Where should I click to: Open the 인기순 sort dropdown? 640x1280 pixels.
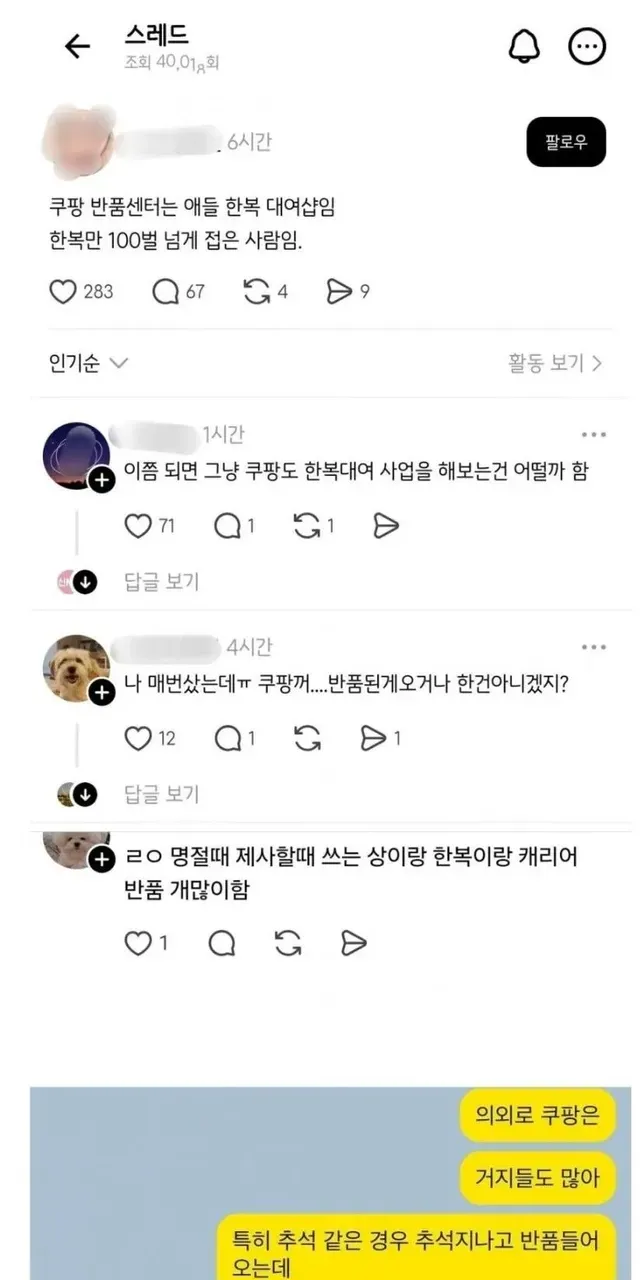pos(88,363)
